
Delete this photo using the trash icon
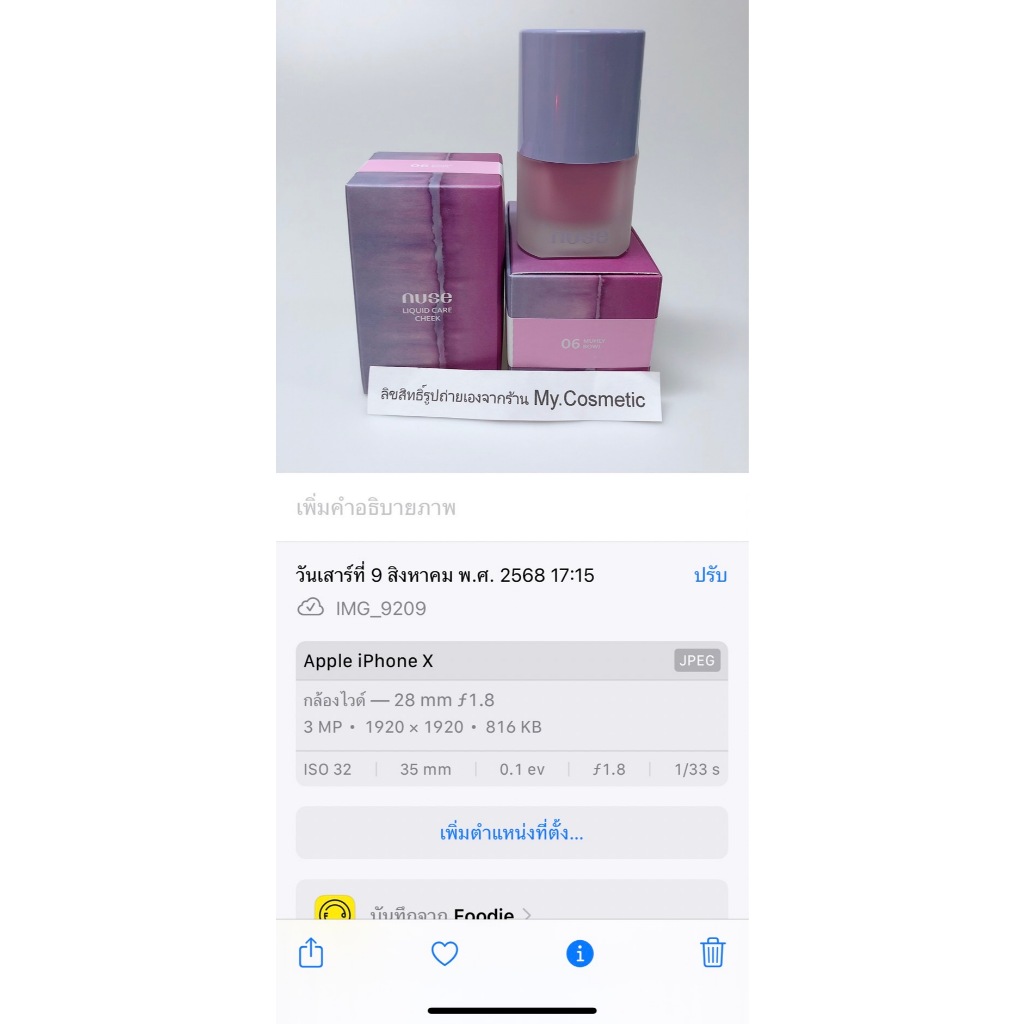[x=712, y=953]
